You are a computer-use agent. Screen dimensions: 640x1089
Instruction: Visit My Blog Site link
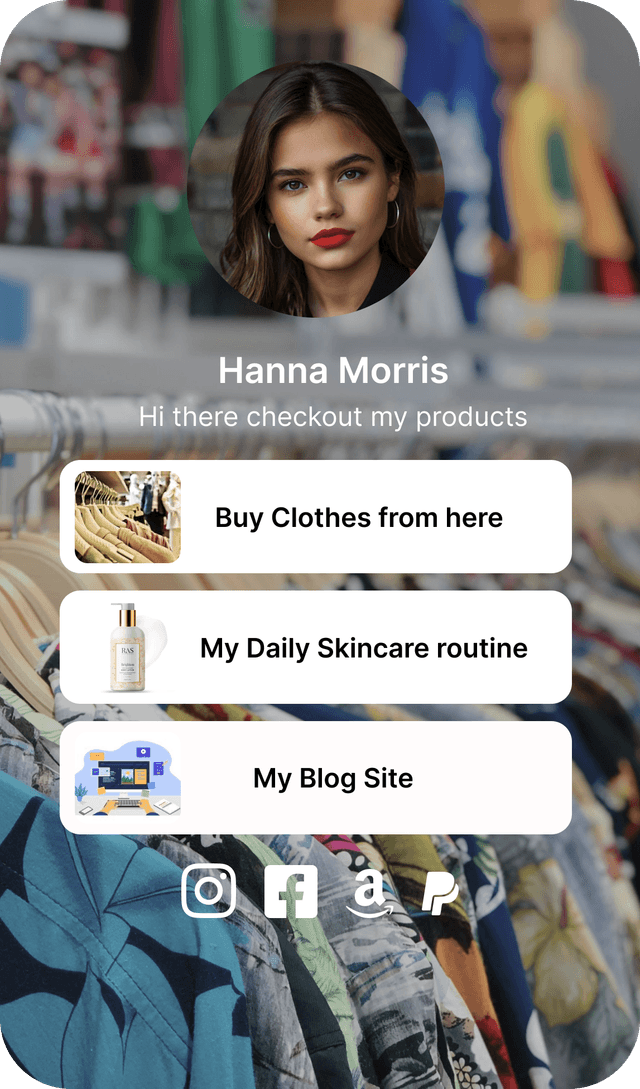(316, 778)
